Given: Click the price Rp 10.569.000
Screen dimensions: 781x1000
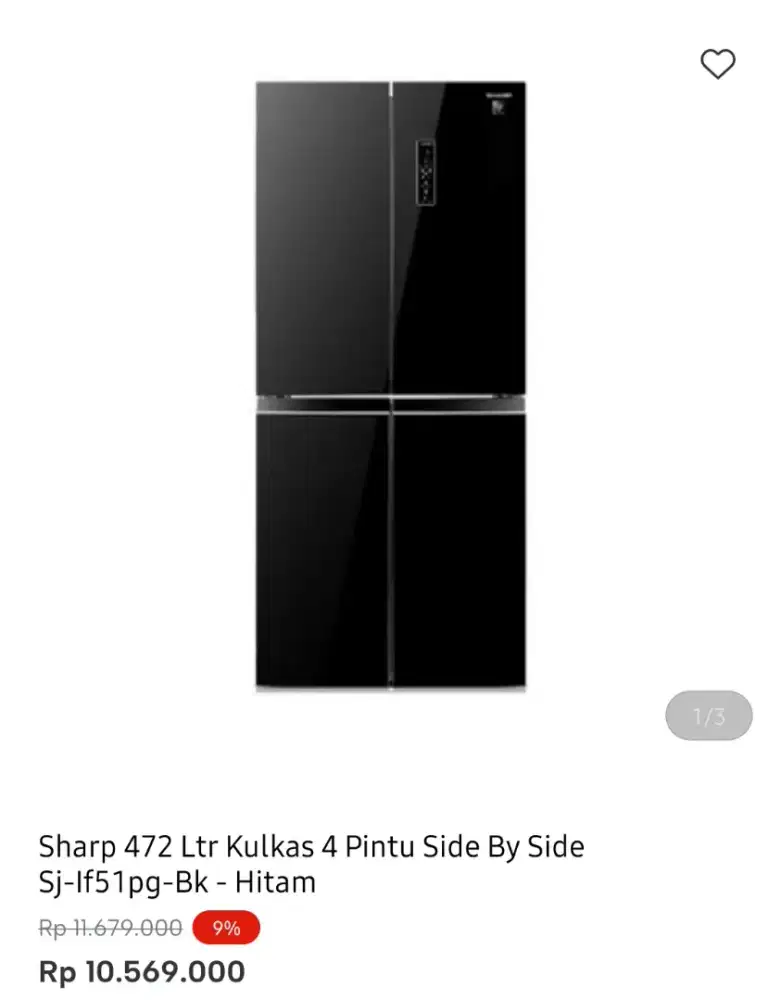Looking at the screenshot, I should point(141,971).
